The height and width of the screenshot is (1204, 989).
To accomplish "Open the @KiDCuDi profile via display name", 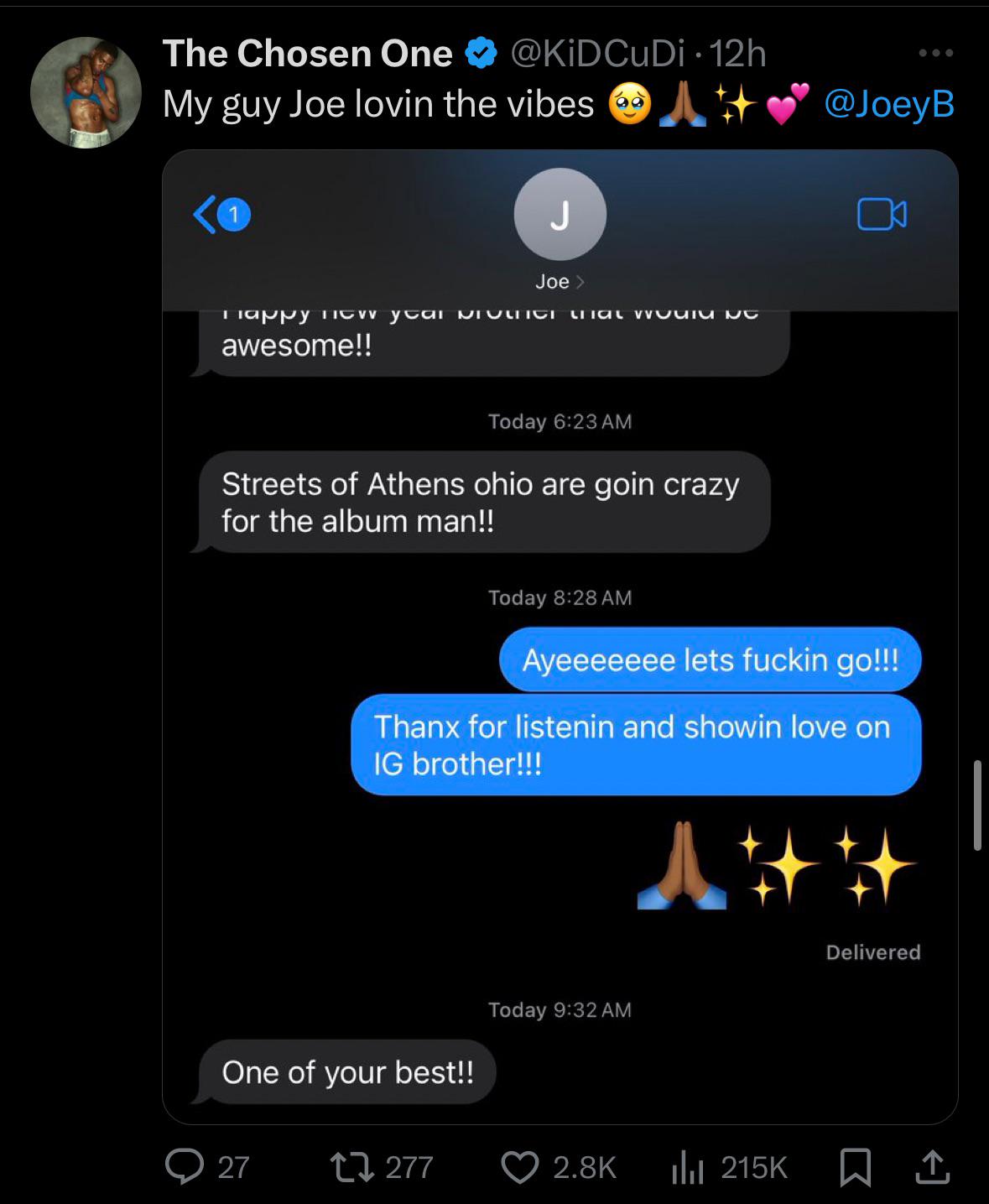I will 307,54.
